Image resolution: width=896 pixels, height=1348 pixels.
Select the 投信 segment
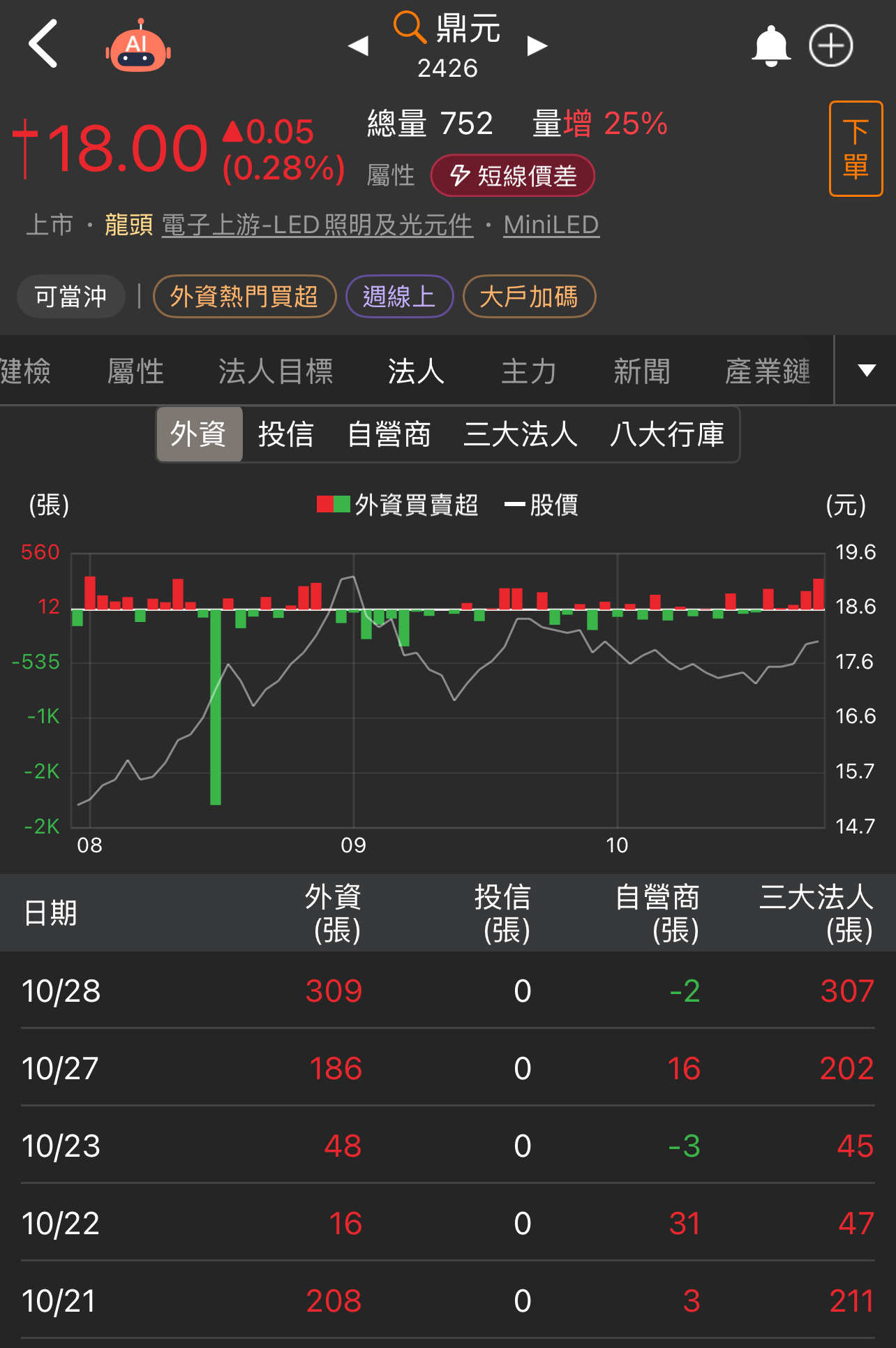tap(285, 434)
